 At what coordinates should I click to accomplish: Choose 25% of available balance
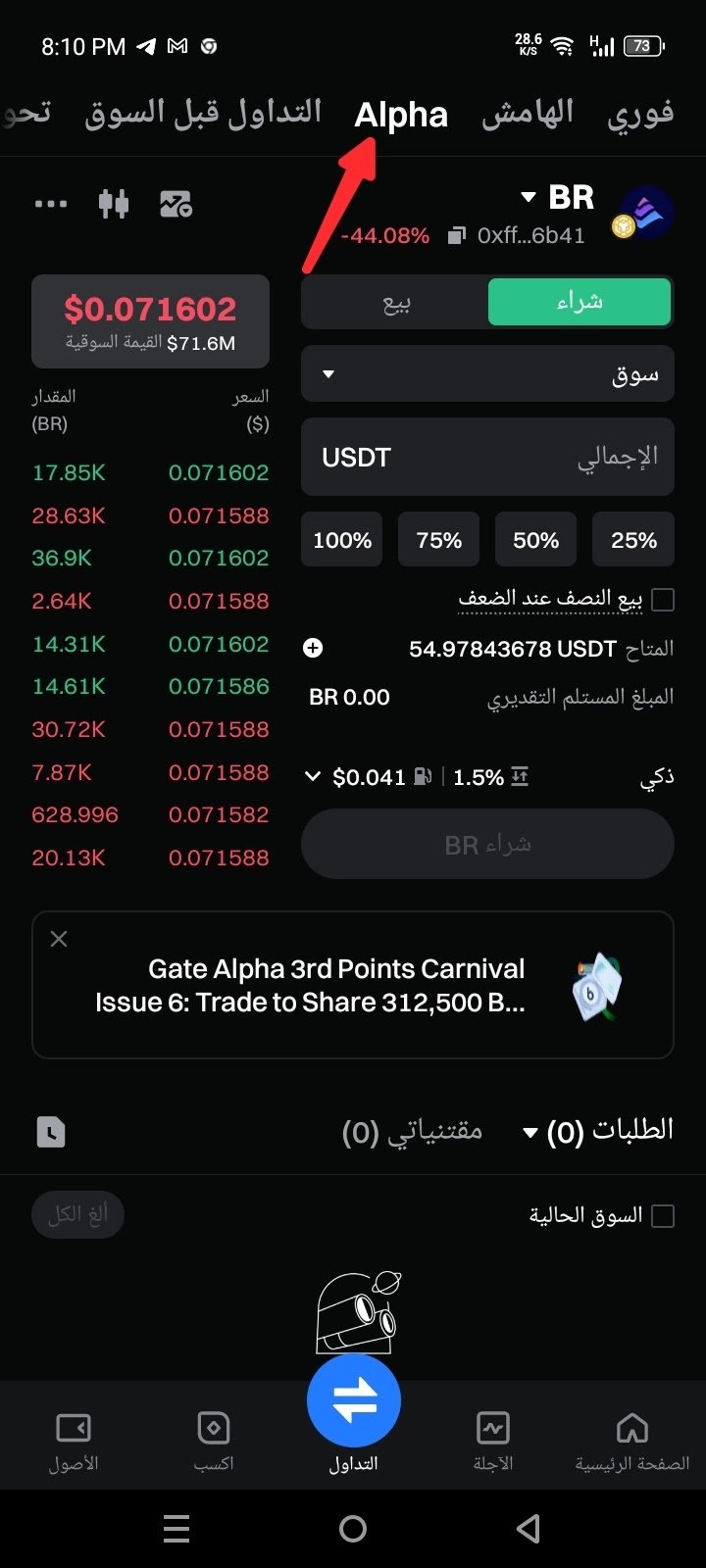(633, 540)
